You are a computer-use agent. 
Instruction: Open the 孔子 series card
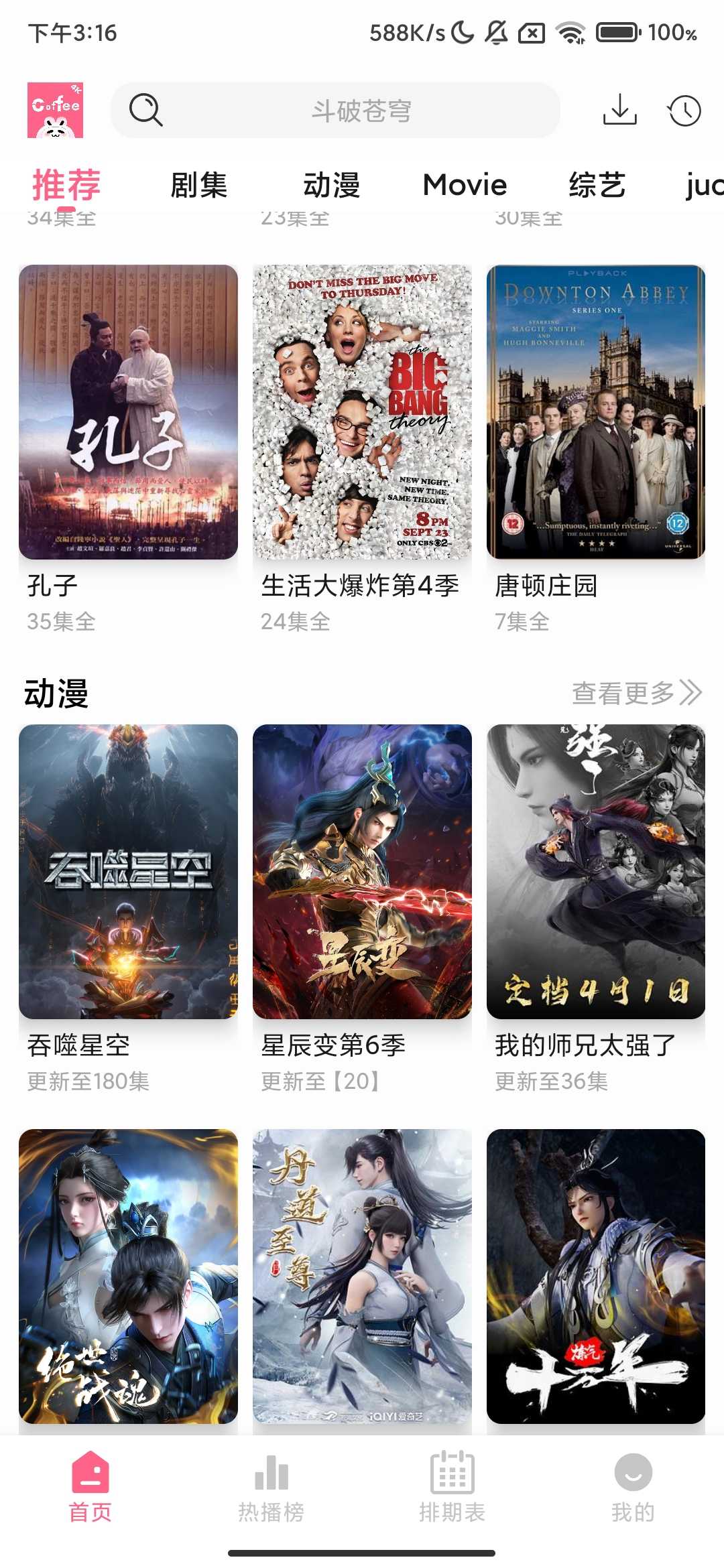pos(128,412)
